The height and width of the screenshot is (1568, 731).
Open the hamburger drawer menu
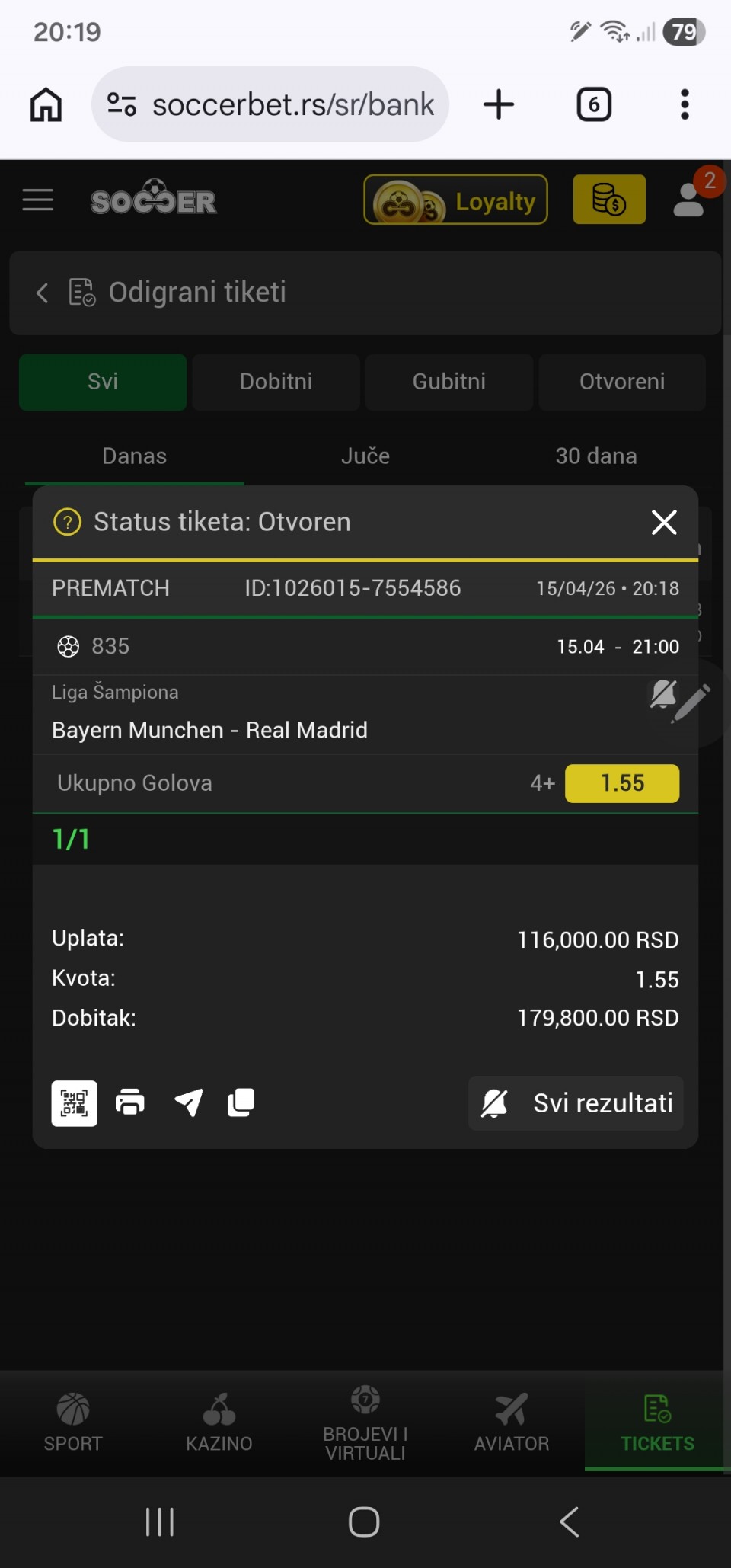(38, 200)
